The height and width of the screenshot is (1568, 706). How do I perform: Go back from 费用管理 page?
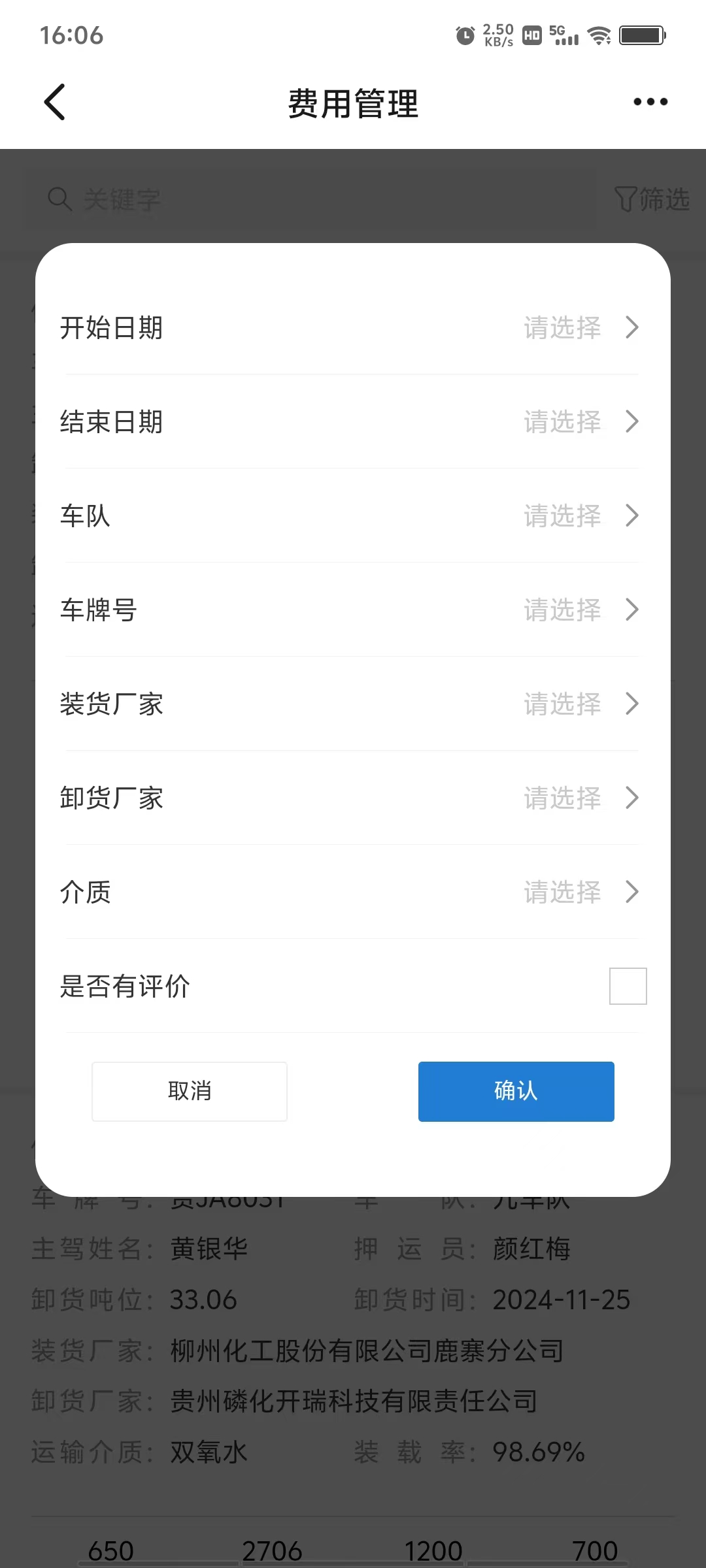point(55,102)
